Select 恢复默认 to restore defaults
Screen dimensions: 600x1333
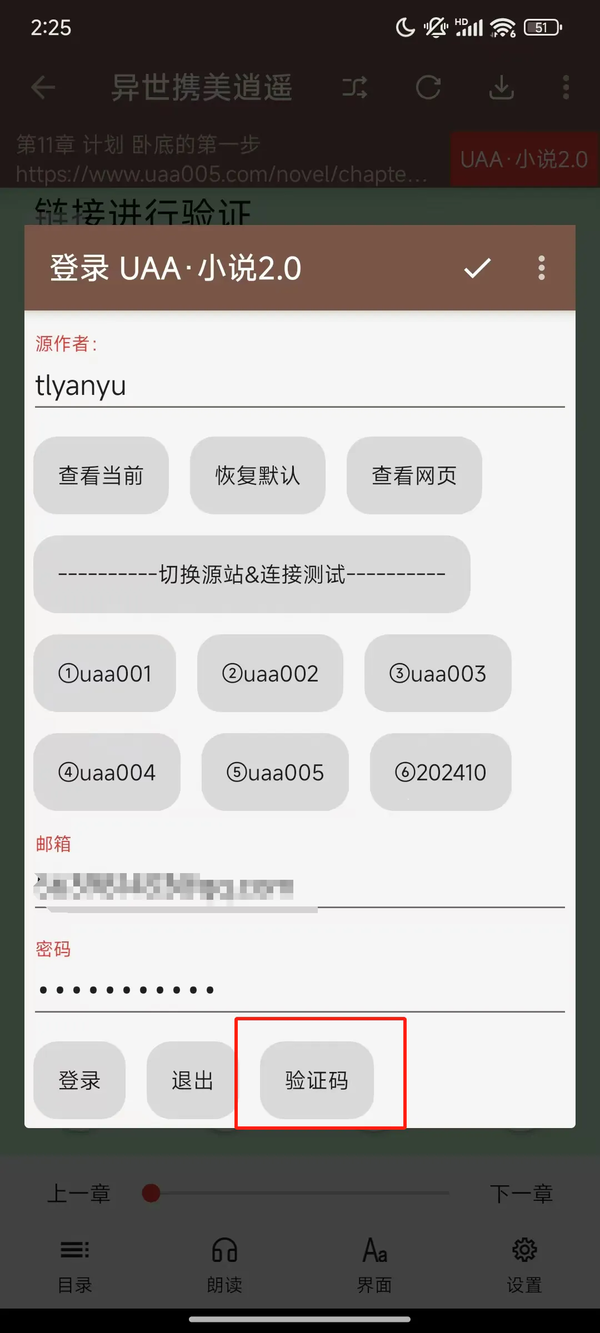pyautogui.click(x=258, y=475)
